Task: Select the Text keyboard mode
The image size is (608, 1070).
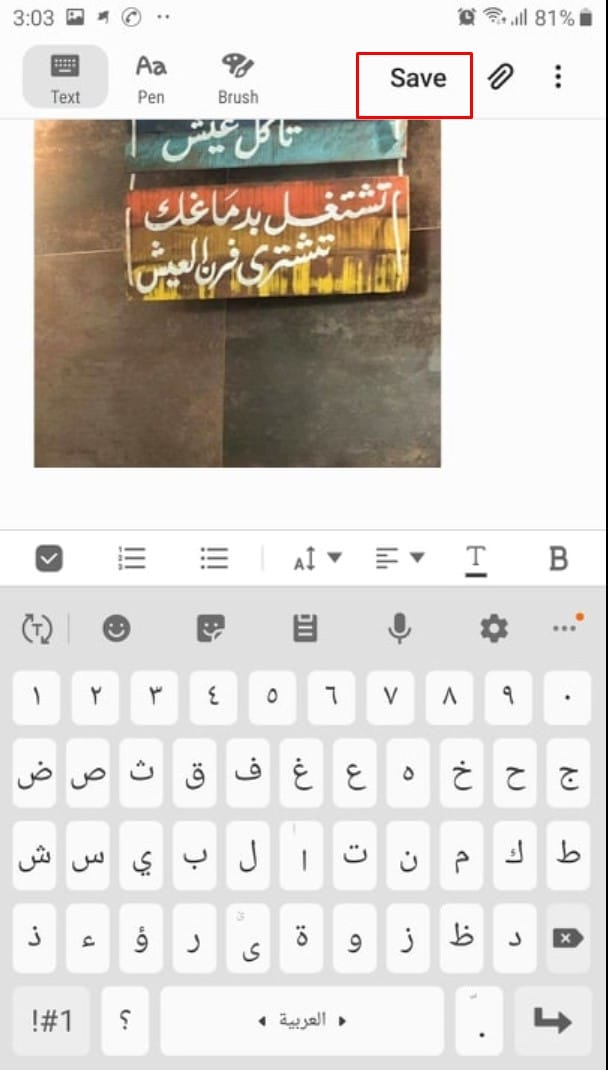Action: click(x=65, y=78)
